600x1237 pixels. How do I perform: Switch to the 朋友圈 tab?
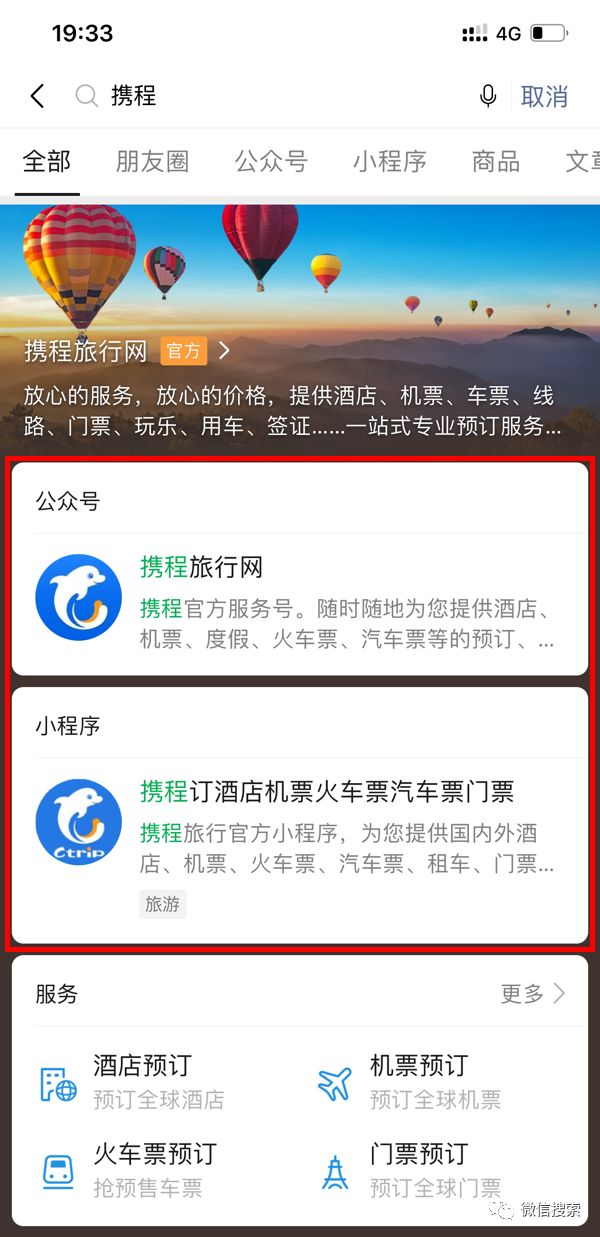pyautogui.click(x=152, y=161)
